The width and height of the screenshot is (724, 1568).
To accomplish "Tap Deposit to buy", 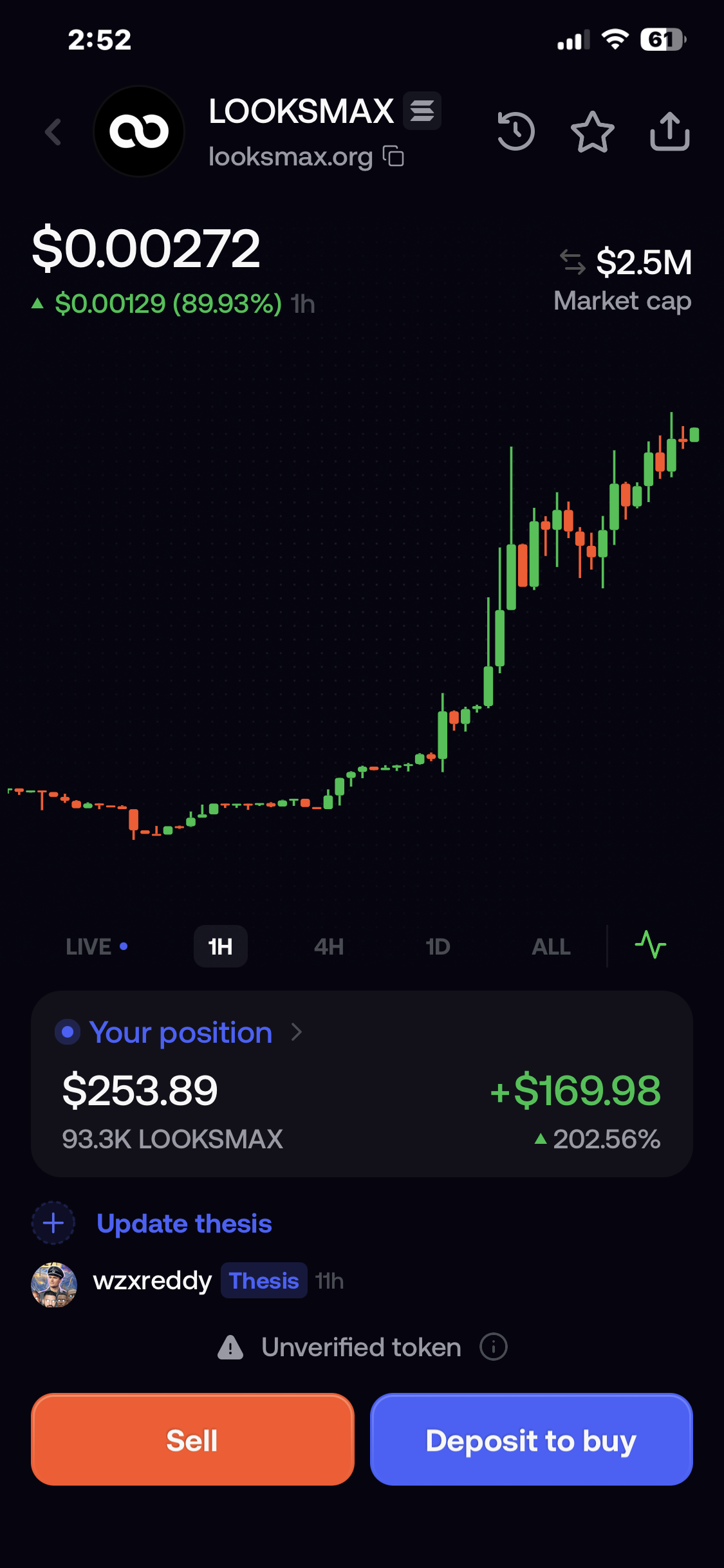I will coord(532,1440).
